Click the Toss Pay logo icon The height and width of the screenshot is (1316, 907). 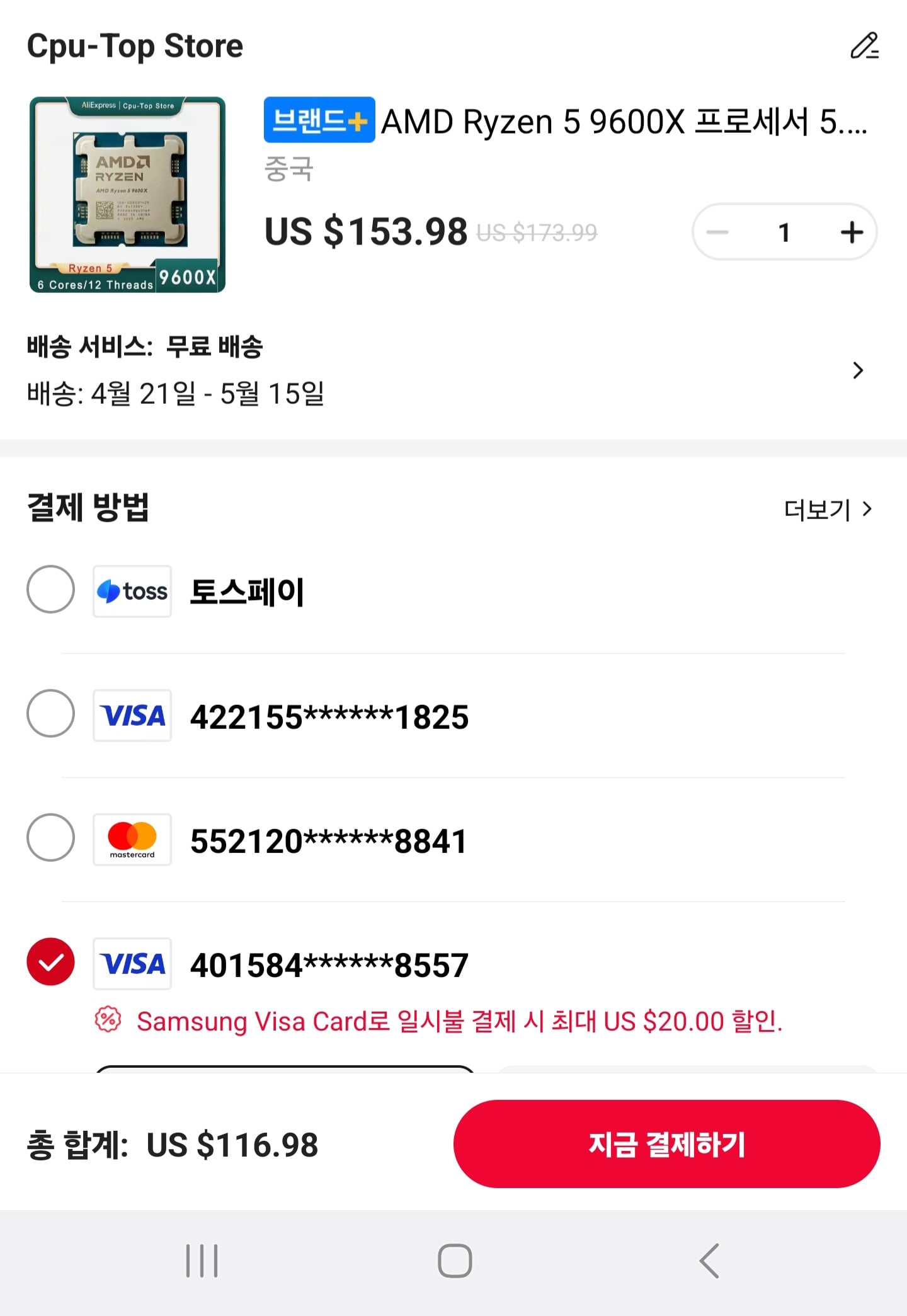pyautogui.click(x=132, y=590)
